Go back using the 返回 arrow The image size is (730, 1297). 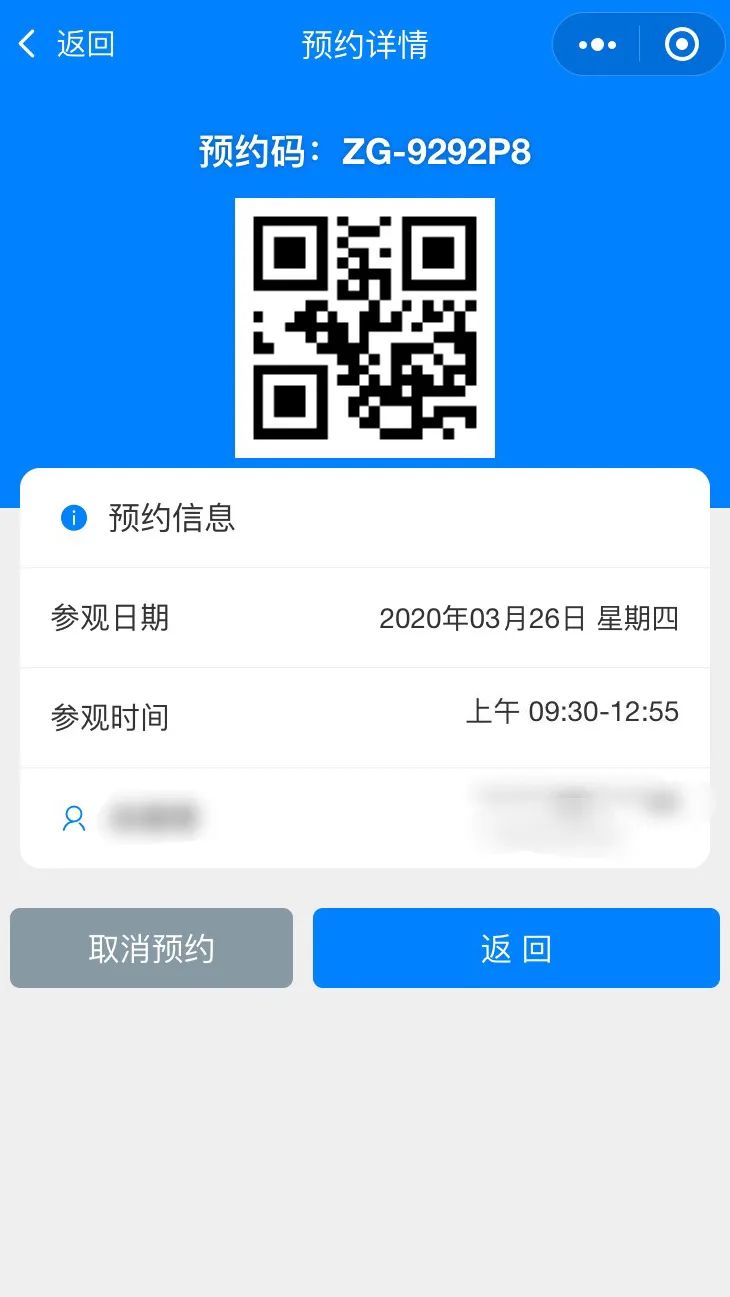pyautogui.click(x=66, y=44)
